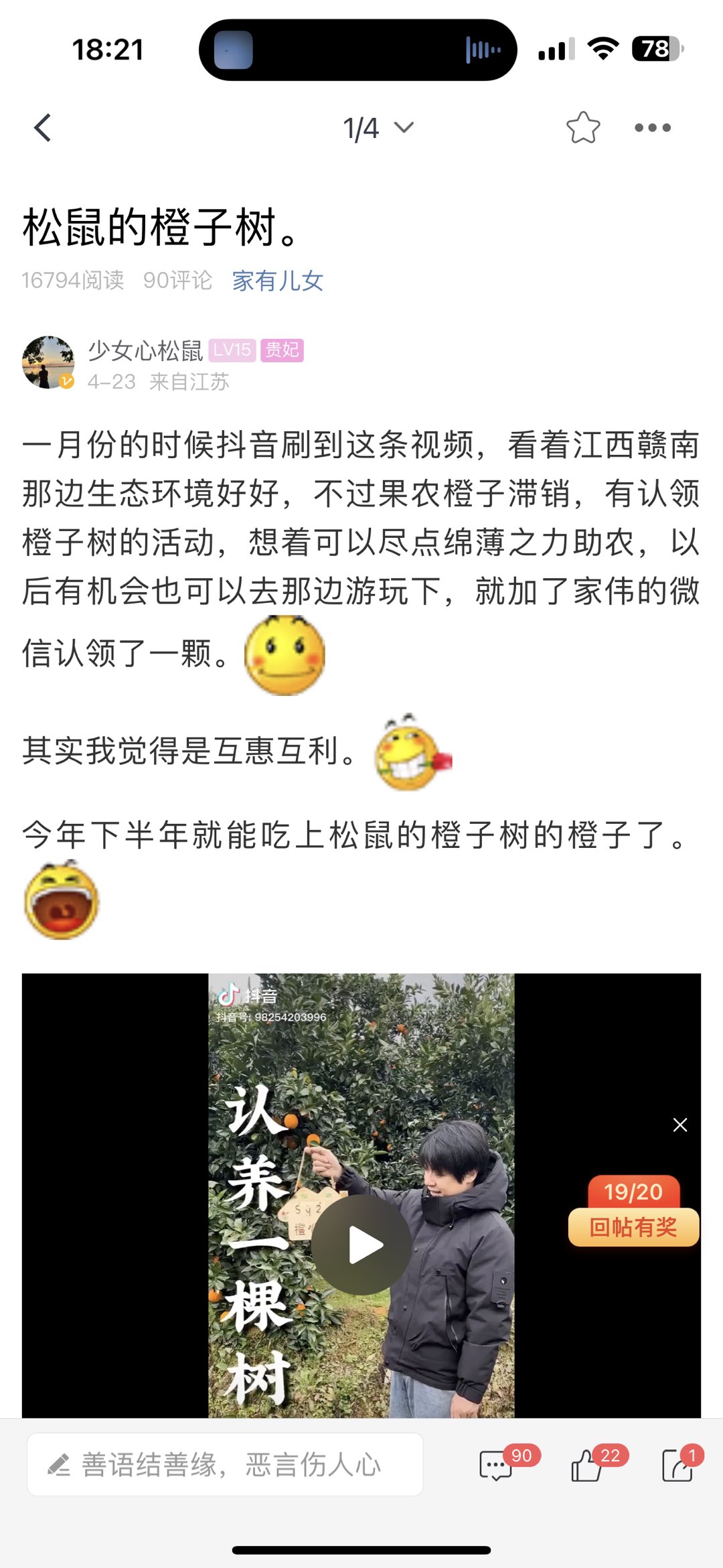Viewport: 723px width, 1568px height.
Task: Open 少女心松鼠's username
Action: pyautogui.click(x=145, y=350)
